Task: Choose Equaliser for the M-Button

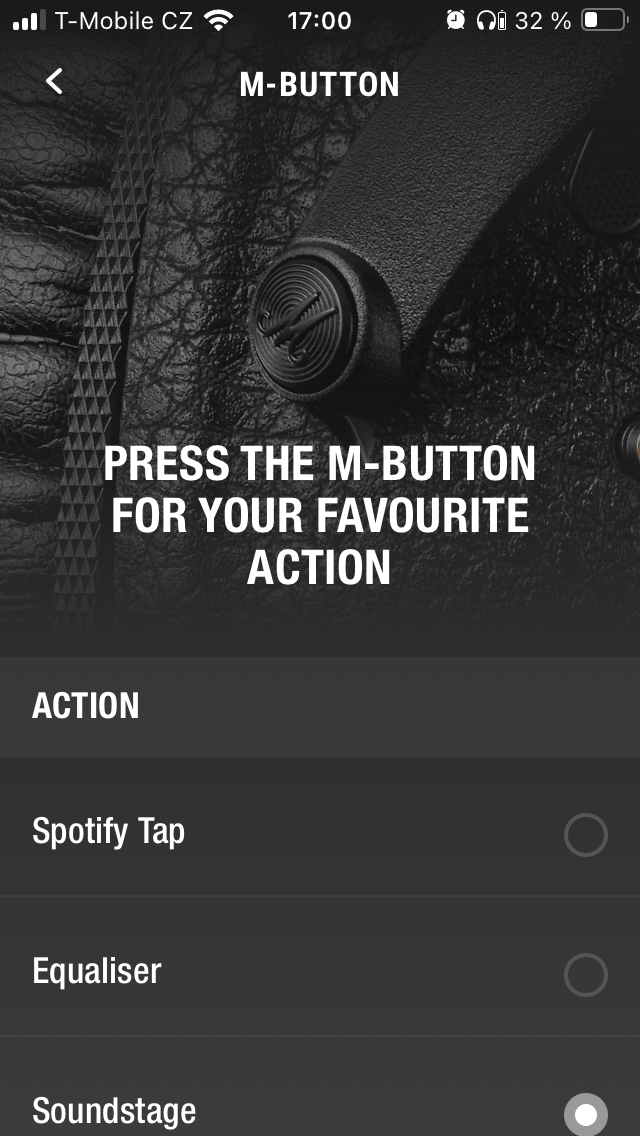Action: pyautogui.click(x=585, y=975)
